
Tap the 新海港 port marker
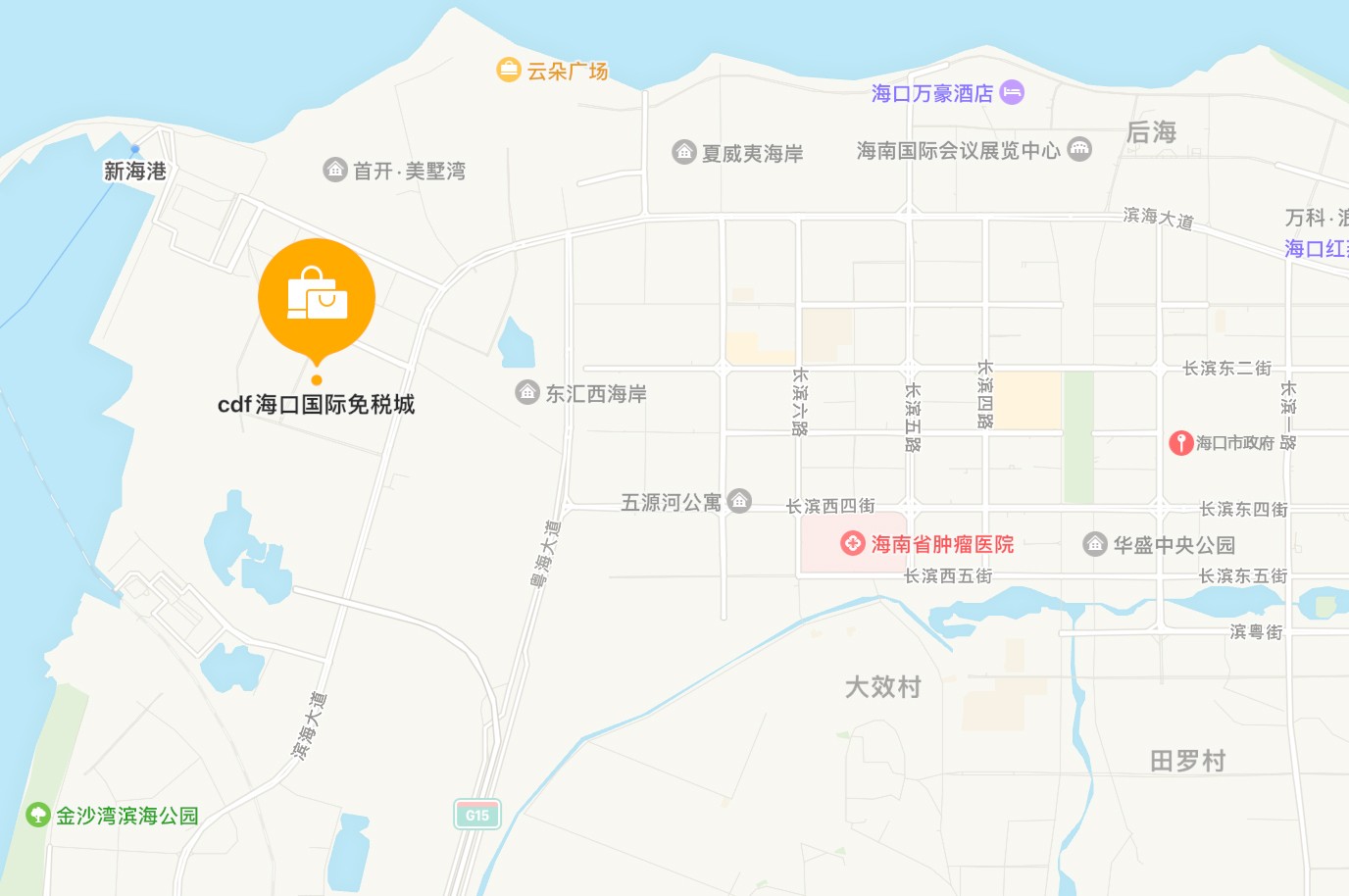point(134,150)
